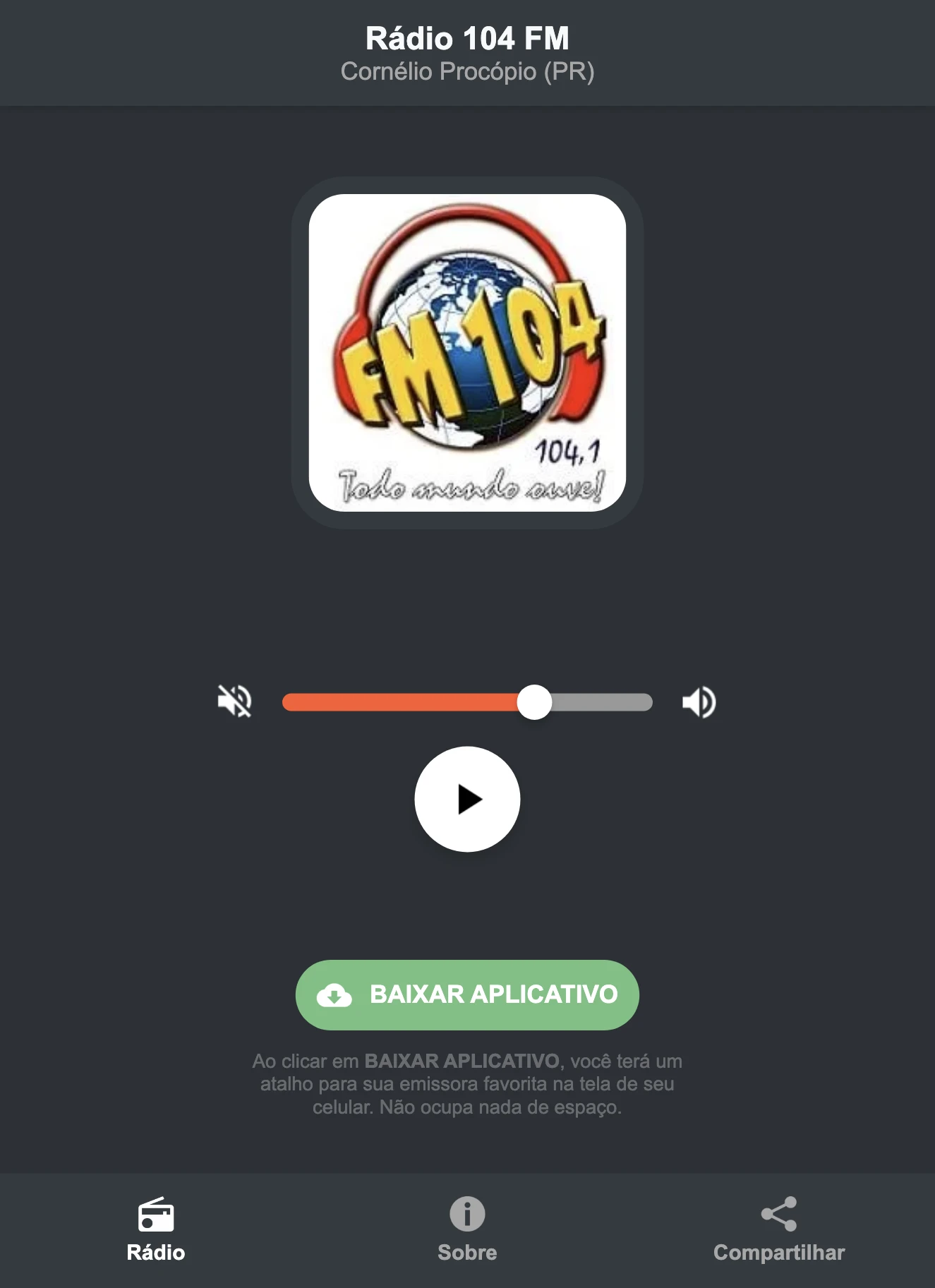Unmute audio with the right speaker control

[699, 700]
